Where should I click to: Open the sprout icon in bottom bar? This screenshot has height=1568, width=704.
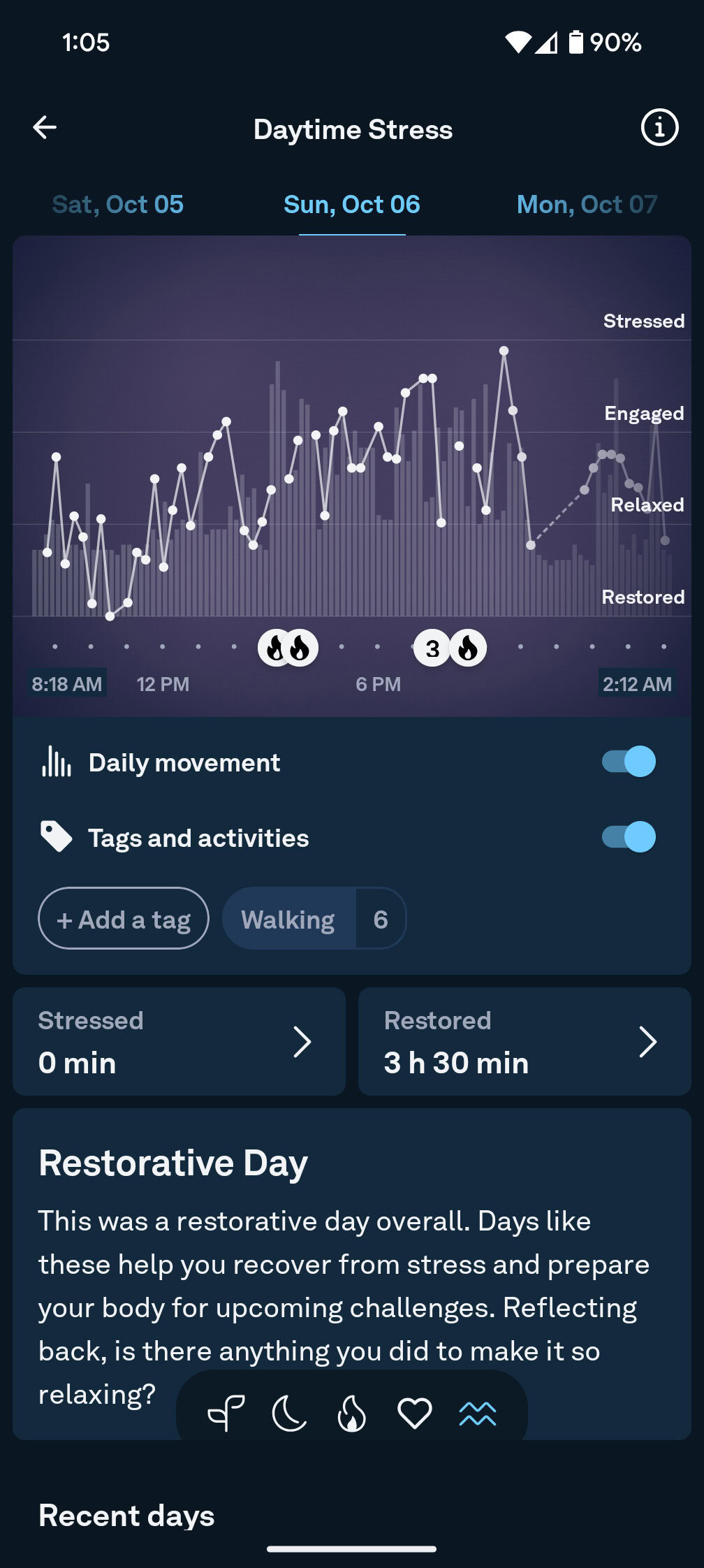point(226,1414)
